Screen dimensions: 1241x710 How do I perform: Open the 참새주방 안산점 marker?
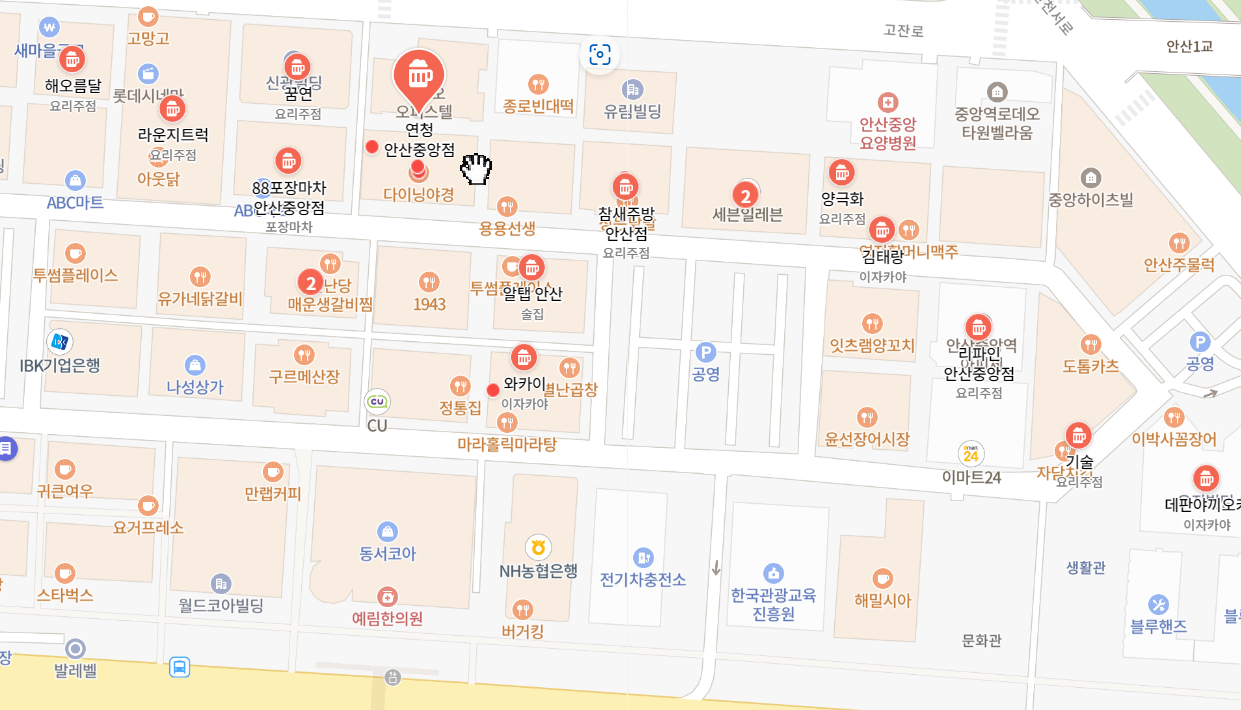(625, 187)
